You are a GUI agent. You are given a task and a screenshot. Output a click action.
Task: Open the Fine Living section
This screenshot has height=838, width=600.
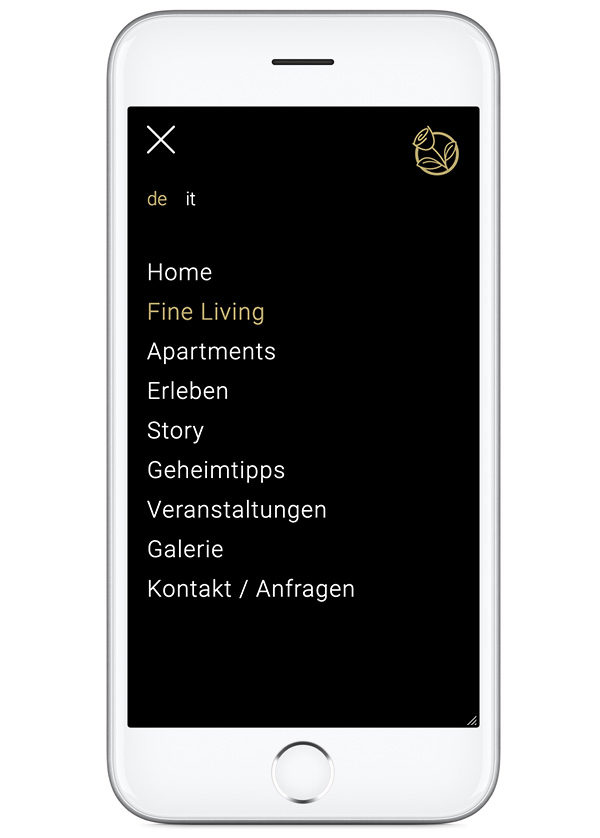[x=205, y=312]
